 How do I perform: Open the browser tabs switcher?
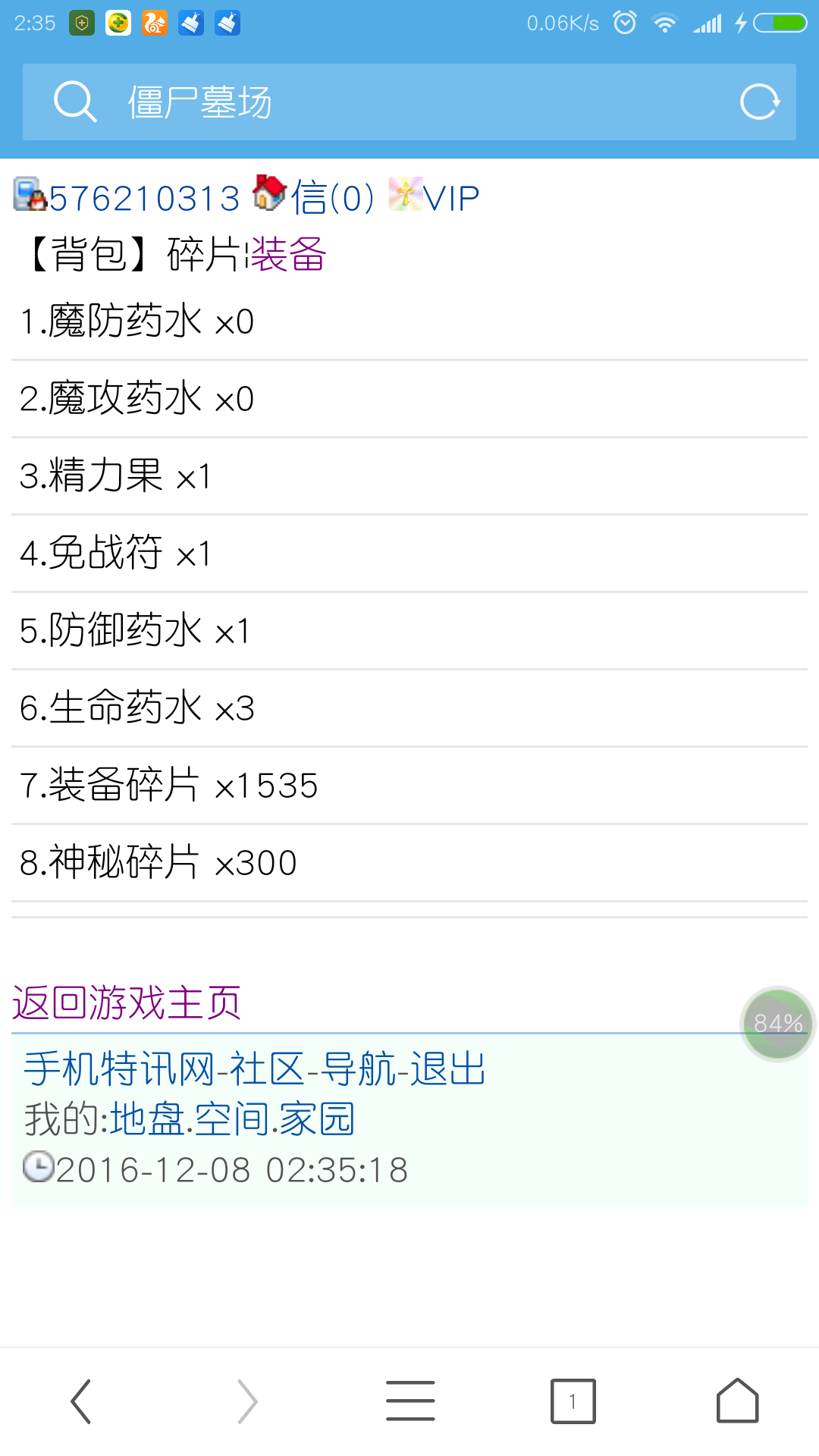tap(573, 1401)
